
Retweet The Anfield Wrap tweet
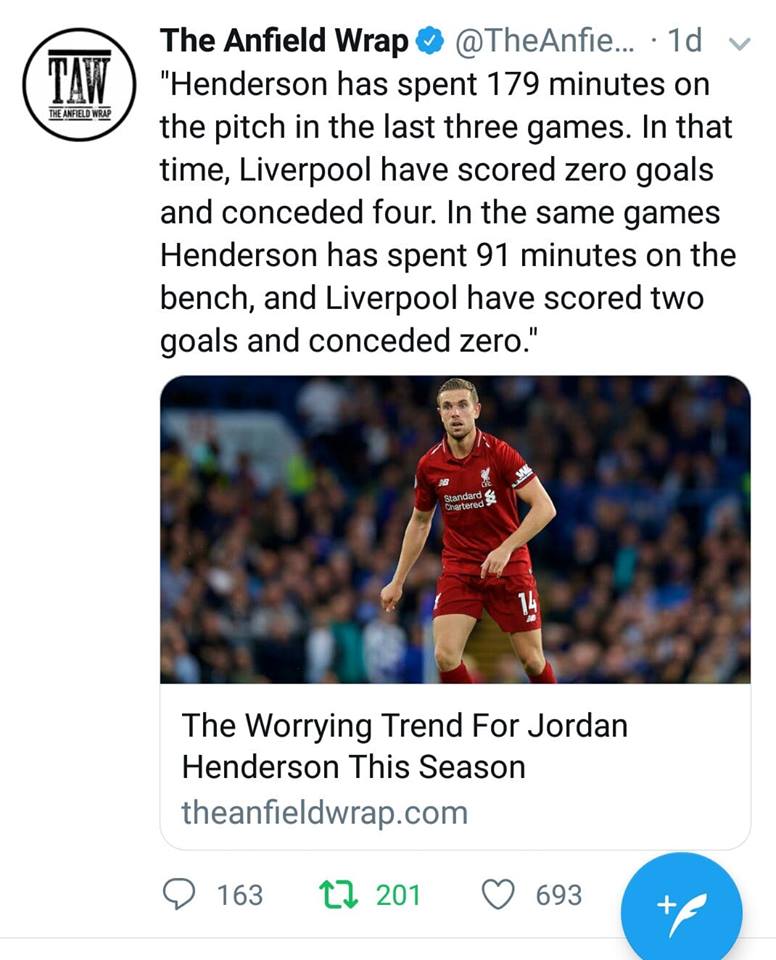click(330, 893)
